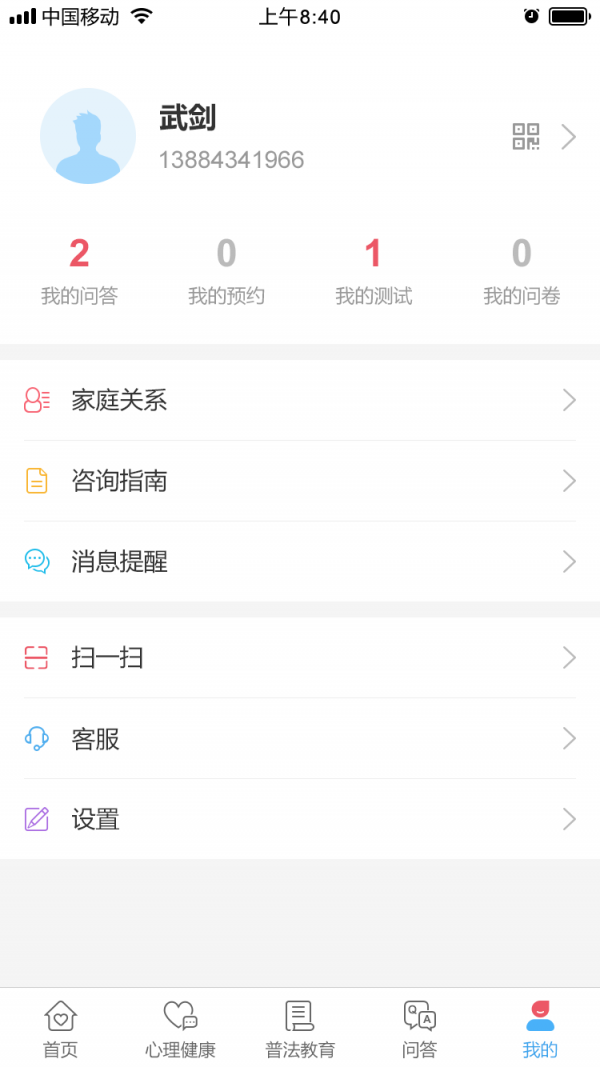Open 我的问答 with 2 items
Viewport: 600px width, 1067px height.
point(79,270)
